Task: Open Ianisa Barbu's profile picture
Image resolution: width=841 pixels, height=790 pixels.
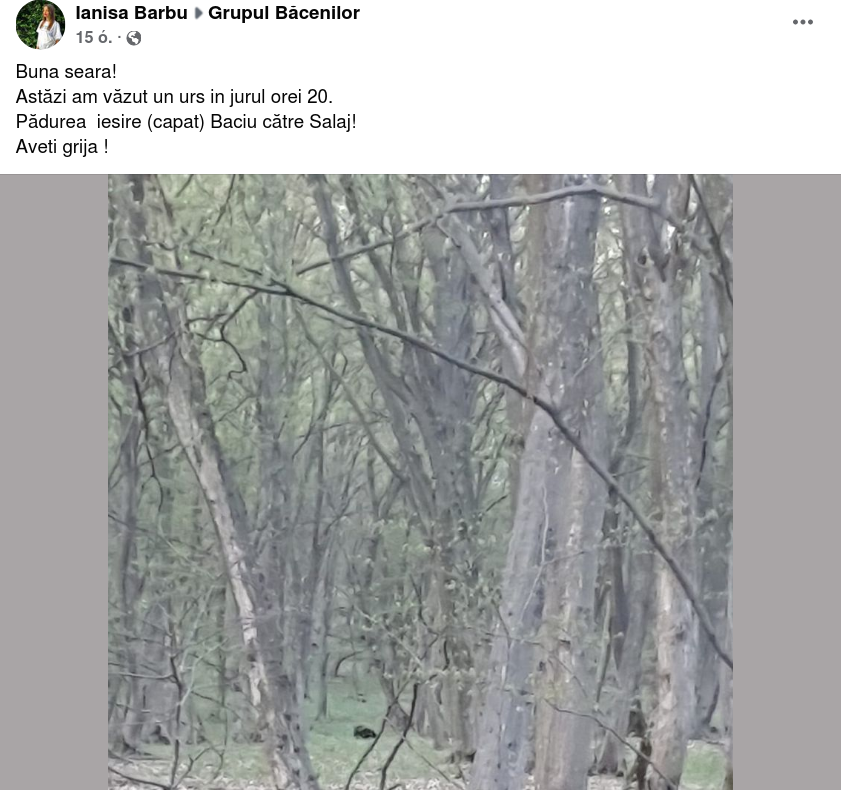Action: click(x=40, y=25)
